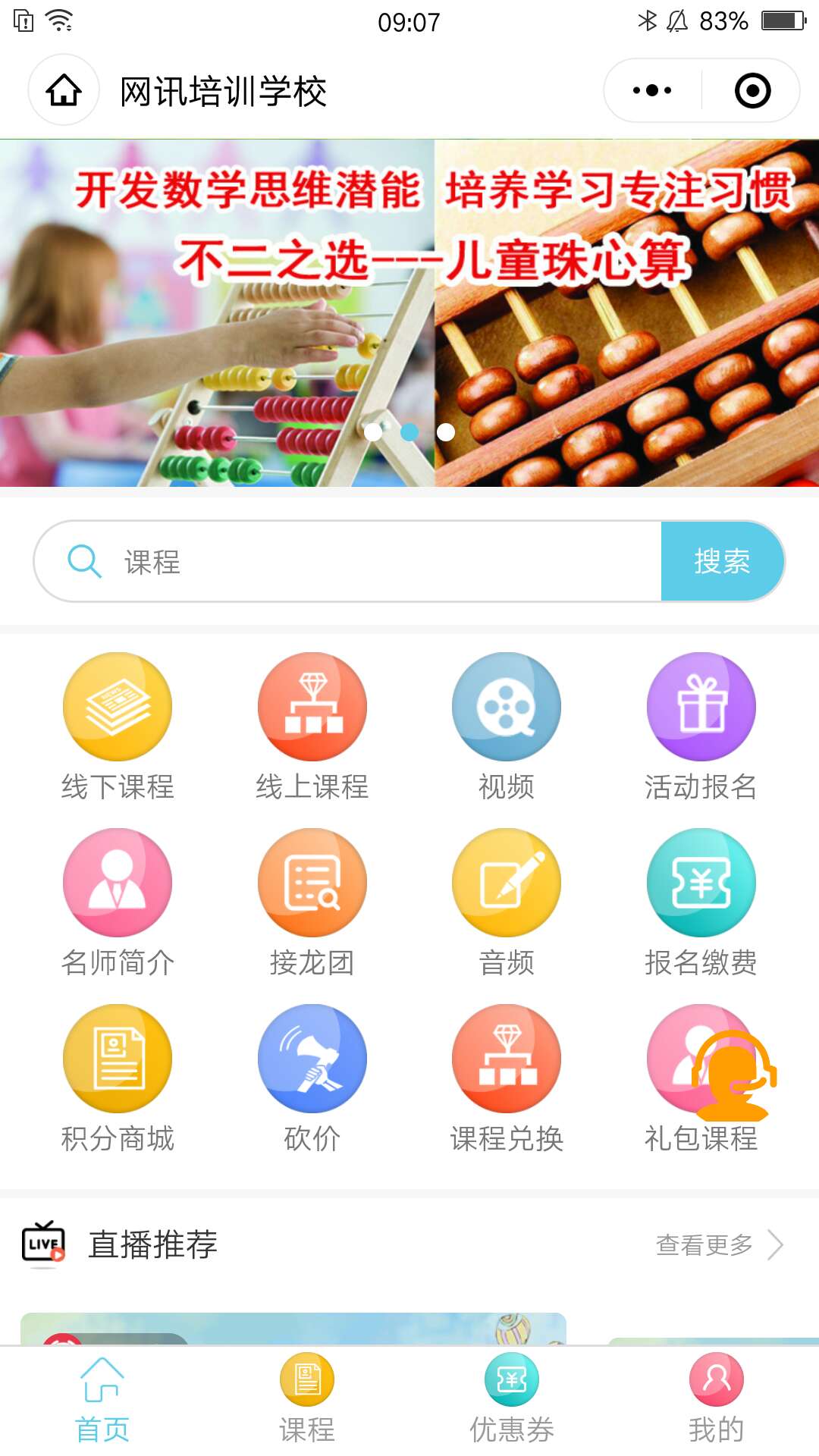This screenshot has width=819, height=1456.
Task: Tap the orange customer service headset
Action: tap(734, 1077)
